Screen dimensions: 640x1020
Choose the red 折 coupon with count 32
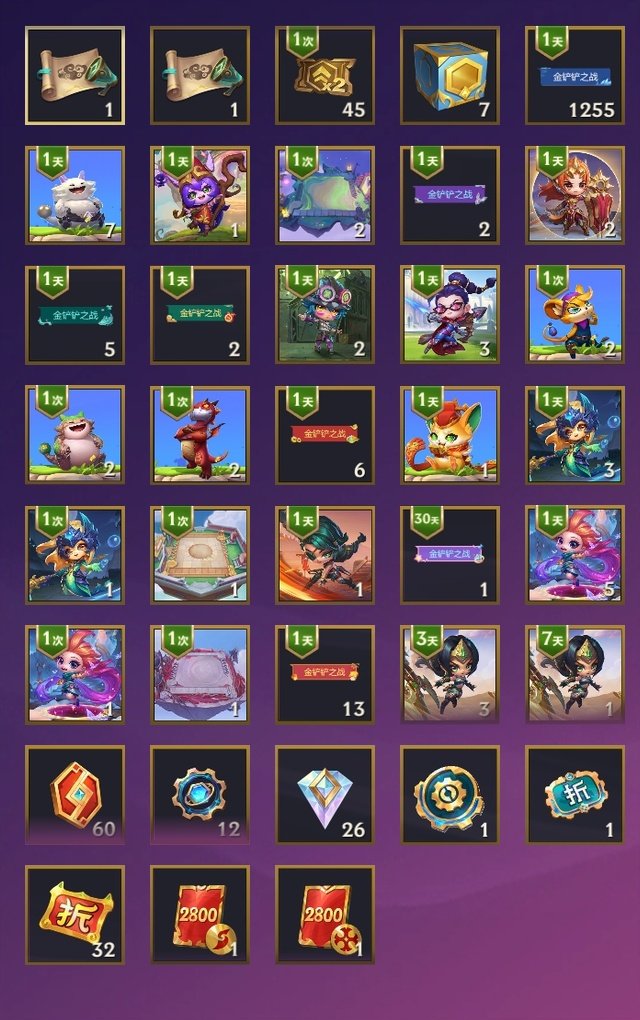(x=74, y=915)
